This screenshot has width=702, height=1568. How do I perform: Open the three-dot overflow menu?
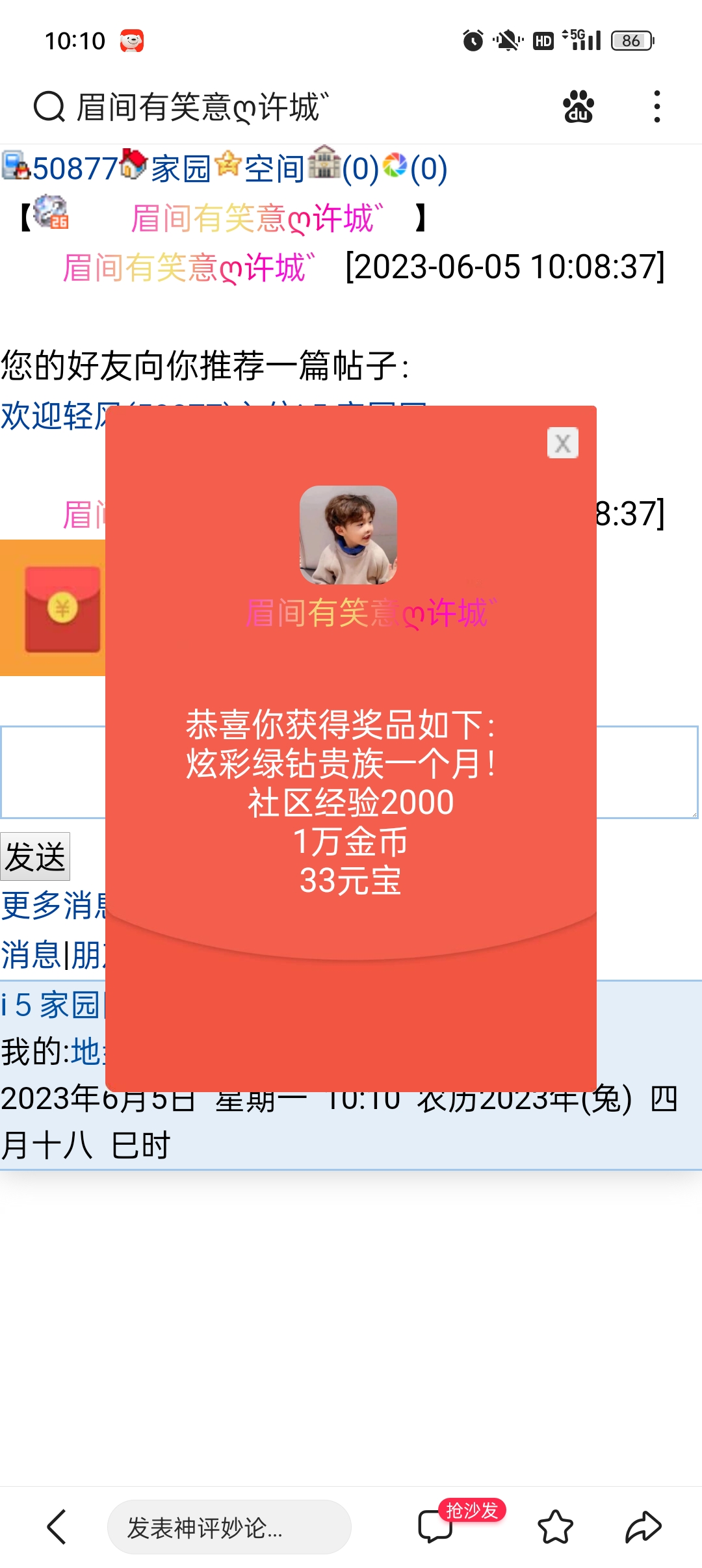657,107
